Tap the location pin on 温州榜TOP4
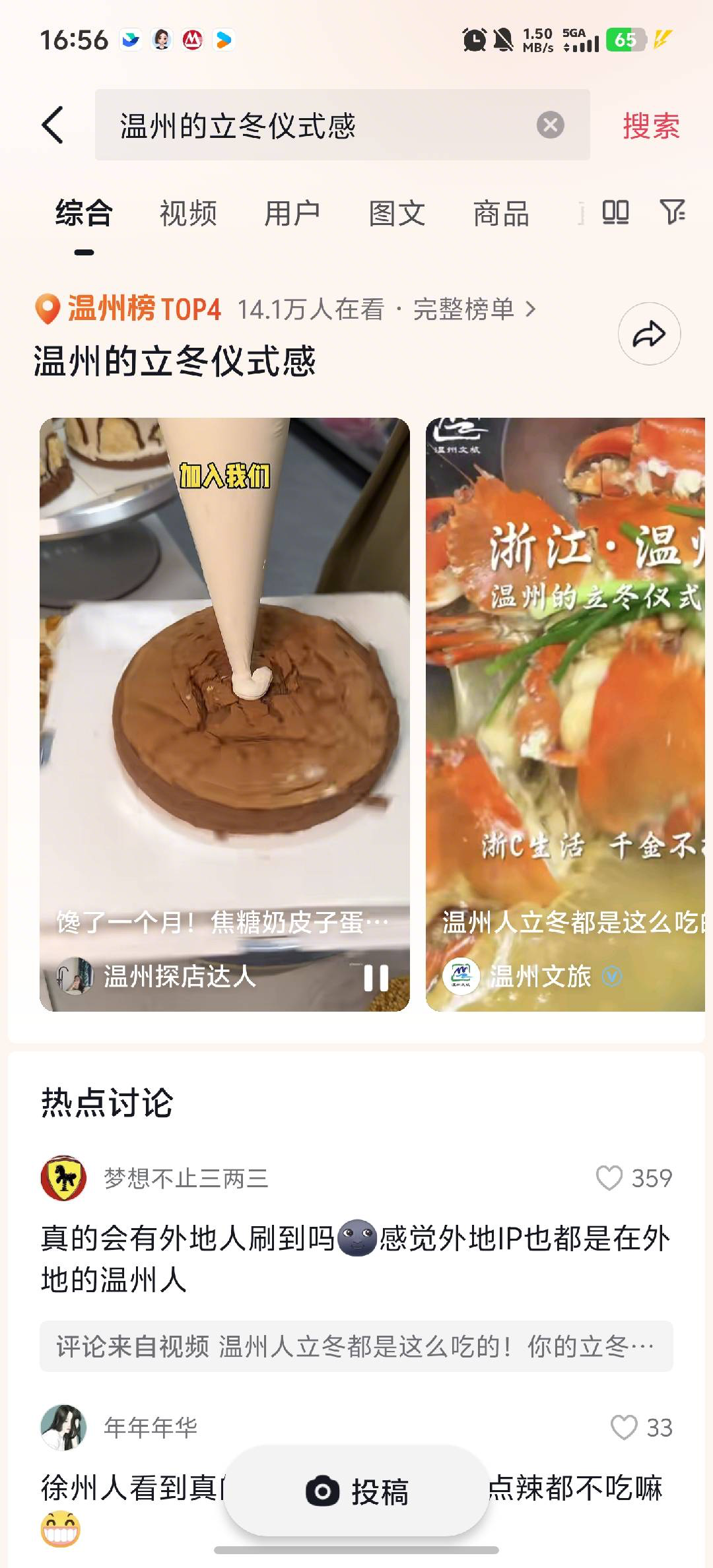 (x=45, y=307)
